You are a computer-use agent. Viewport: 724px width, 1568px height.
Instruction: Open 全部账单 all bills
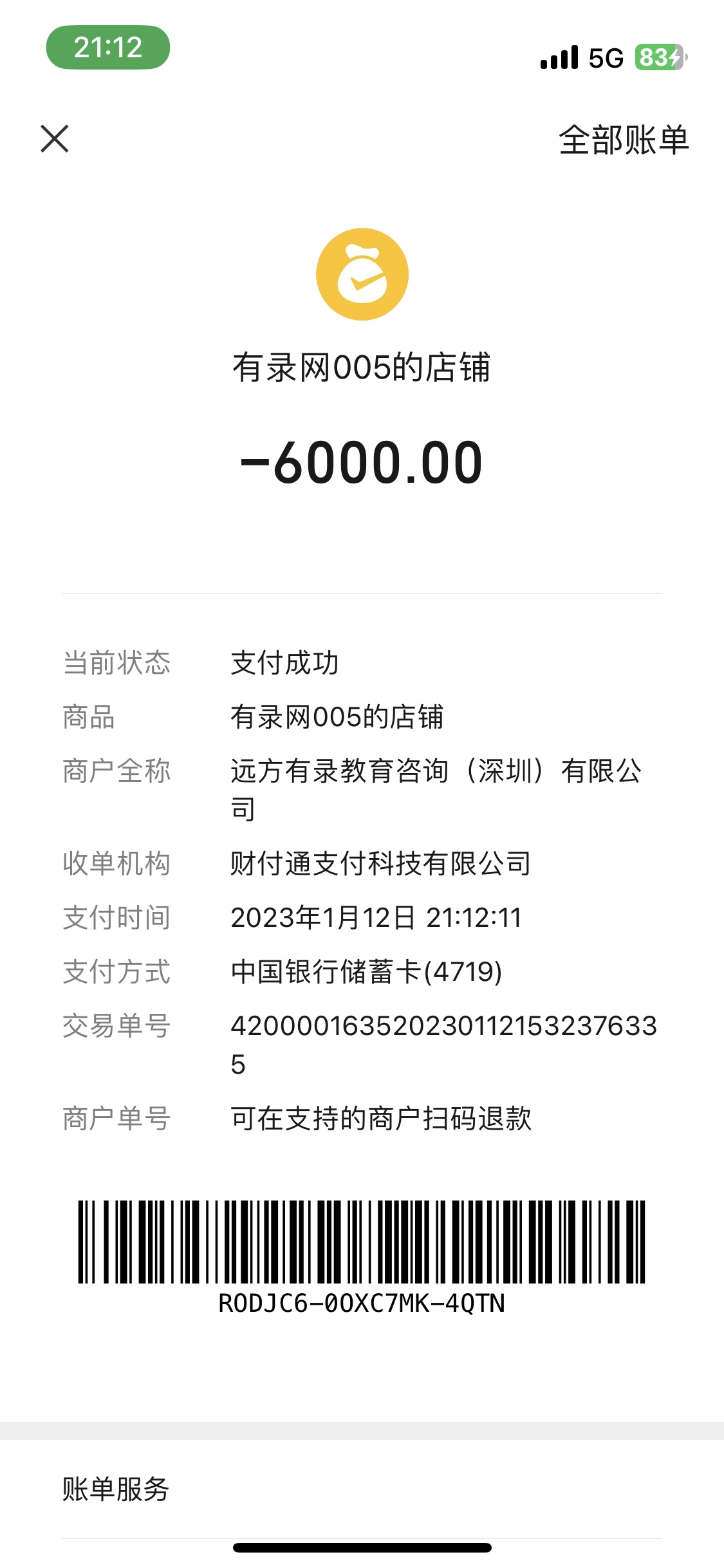click(x=623, y=140)
